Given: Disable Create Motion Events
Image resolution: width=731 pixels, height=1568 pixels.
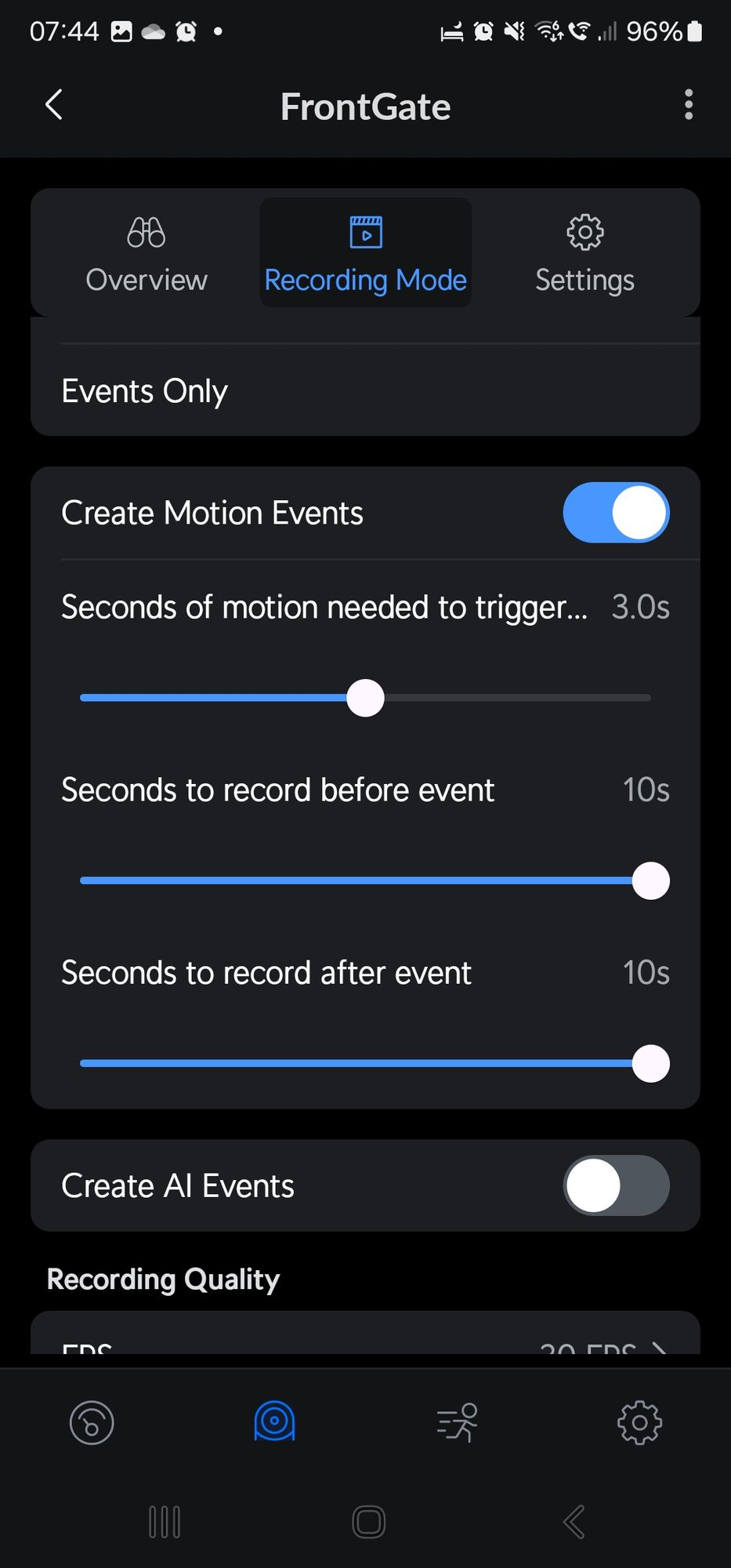Looking at the screenshot, I should pos(615,513).
